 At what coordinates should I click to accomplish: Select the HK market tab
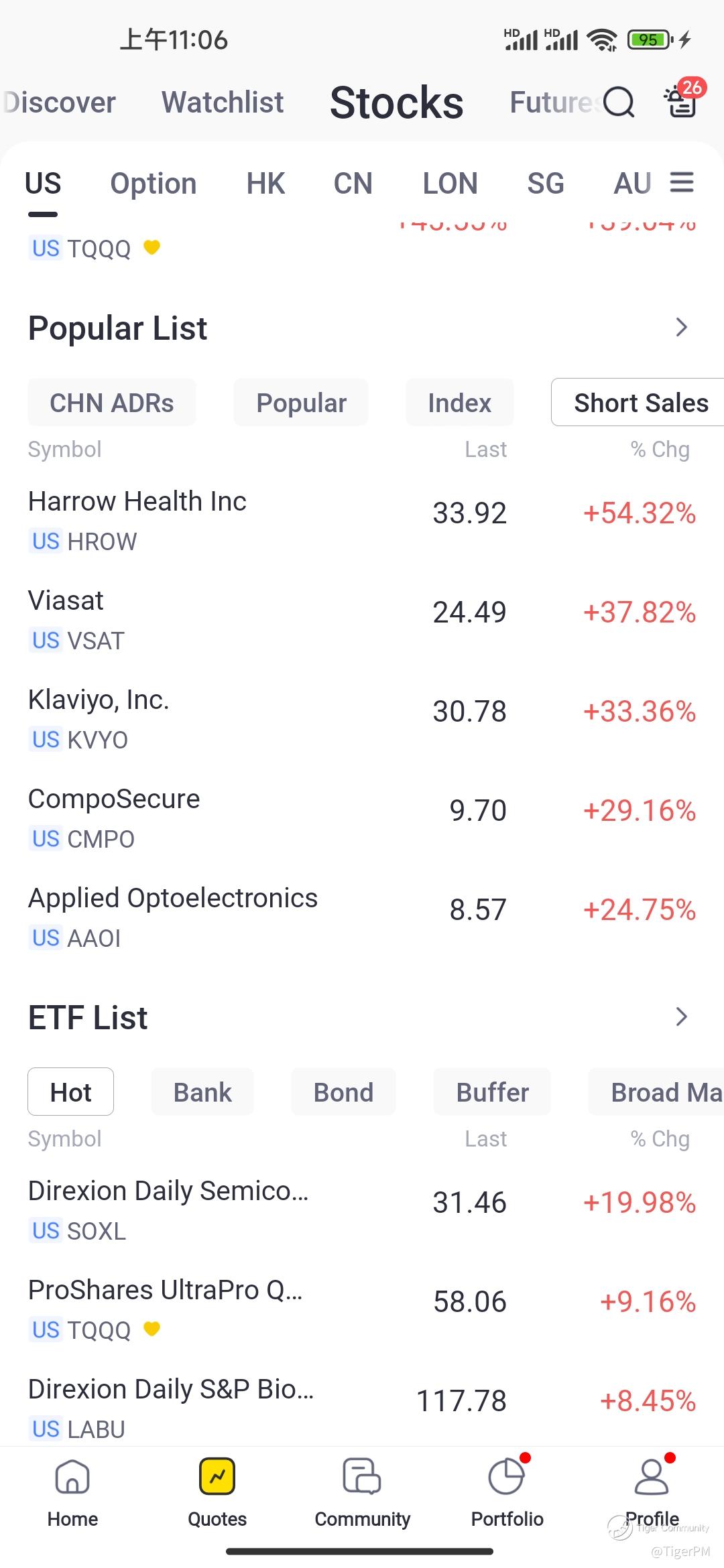(265, 184)
